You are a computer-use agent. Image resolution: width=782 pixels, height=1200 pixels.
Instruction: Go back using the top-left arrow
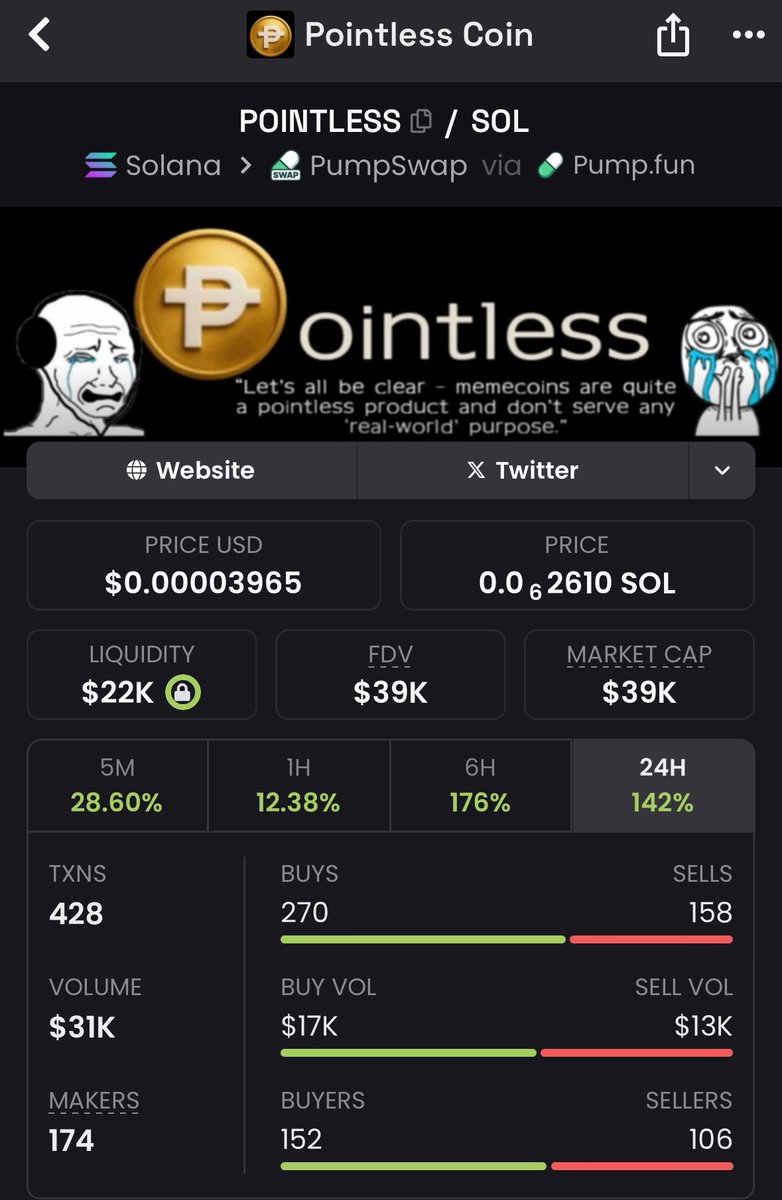[39, 36]
